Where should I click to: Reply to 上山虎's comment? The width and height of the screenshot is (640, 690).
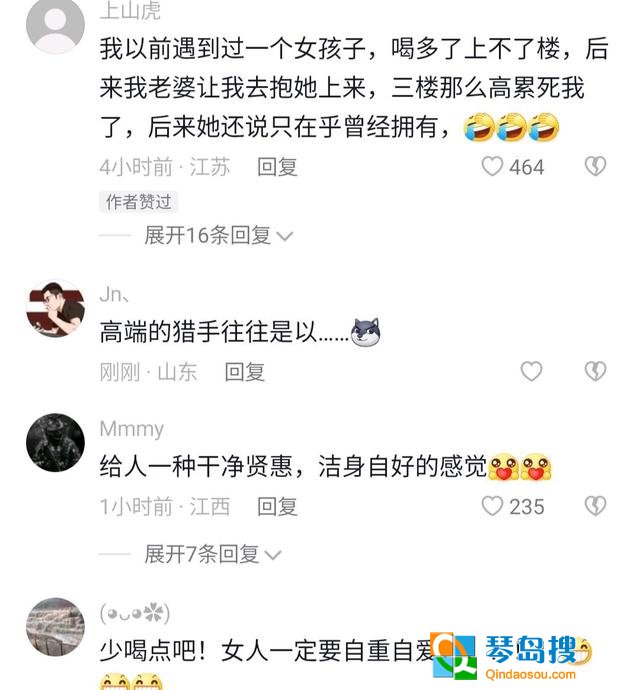click(x=277, y=167)
